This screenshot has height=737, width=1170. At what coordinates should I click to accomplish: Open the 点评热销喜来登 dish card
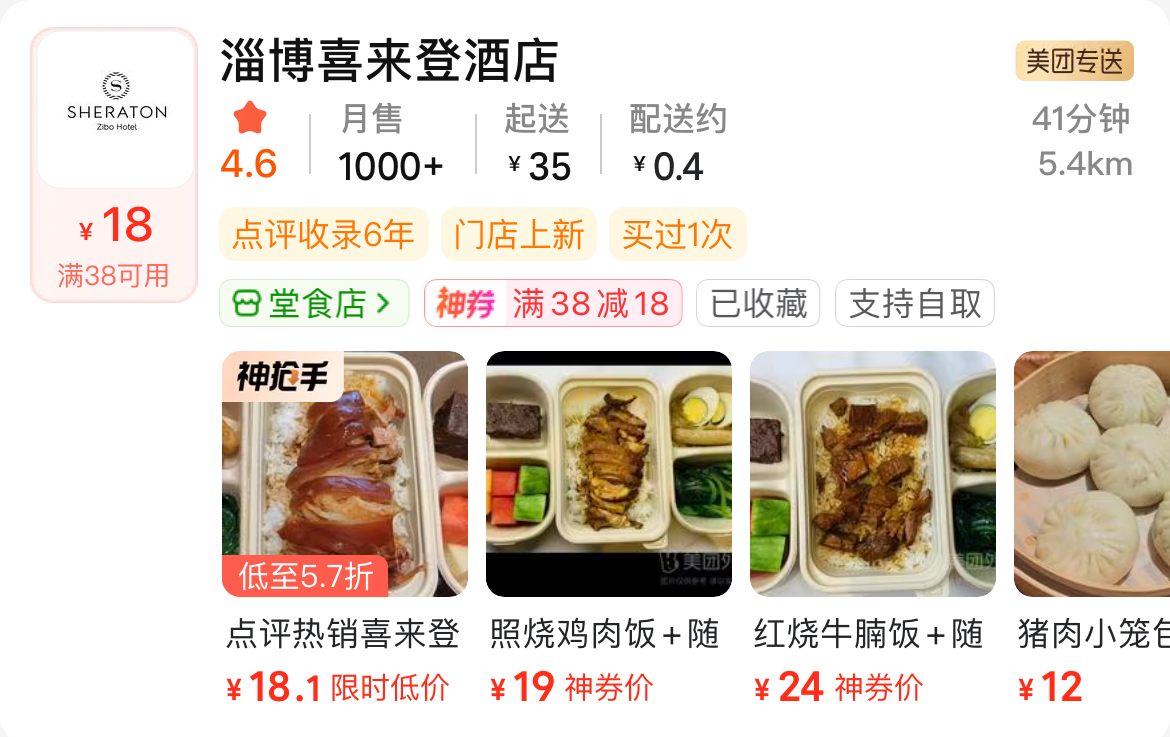coord(344,474)
